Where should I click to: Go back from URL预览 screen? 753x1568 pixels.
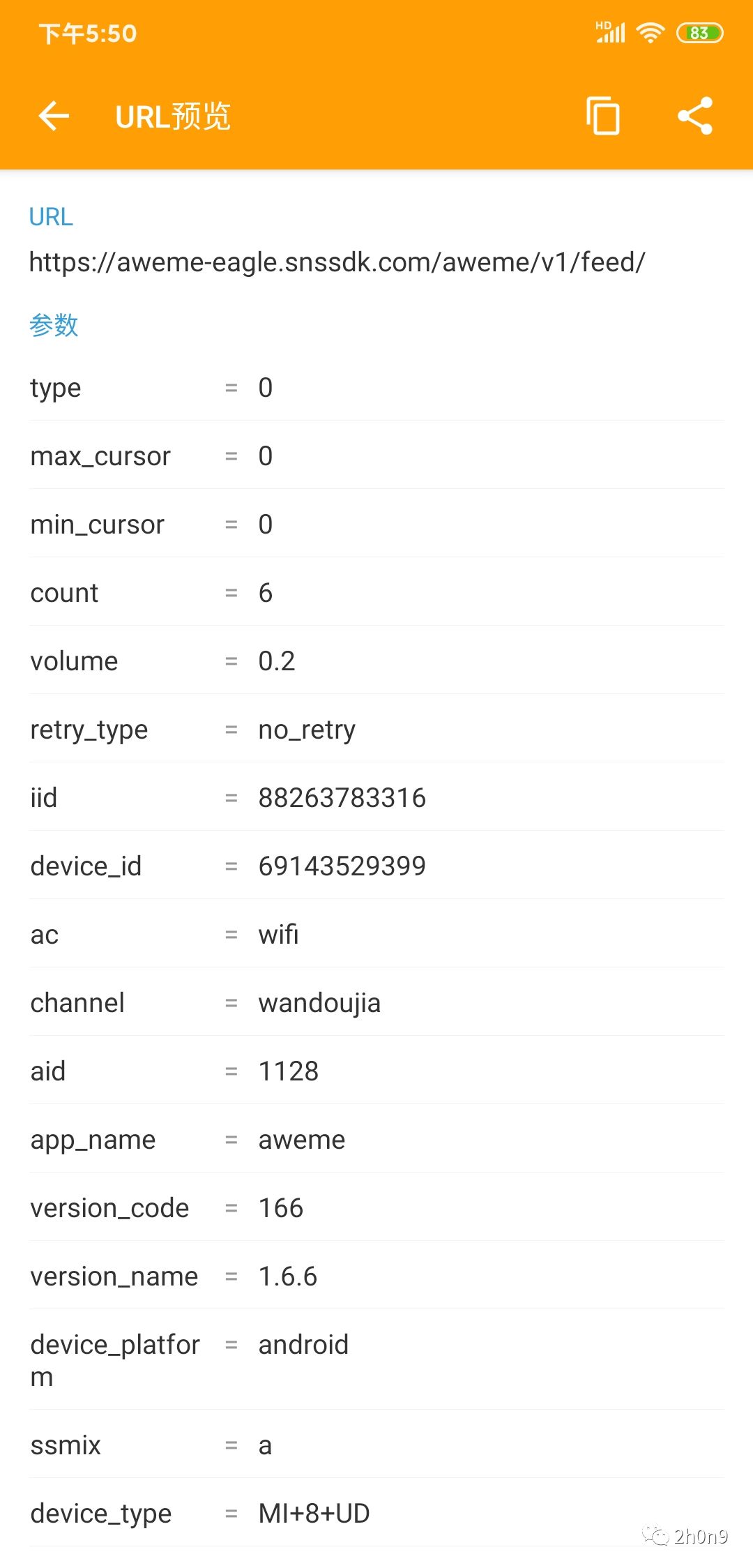[x=54, y=116]
